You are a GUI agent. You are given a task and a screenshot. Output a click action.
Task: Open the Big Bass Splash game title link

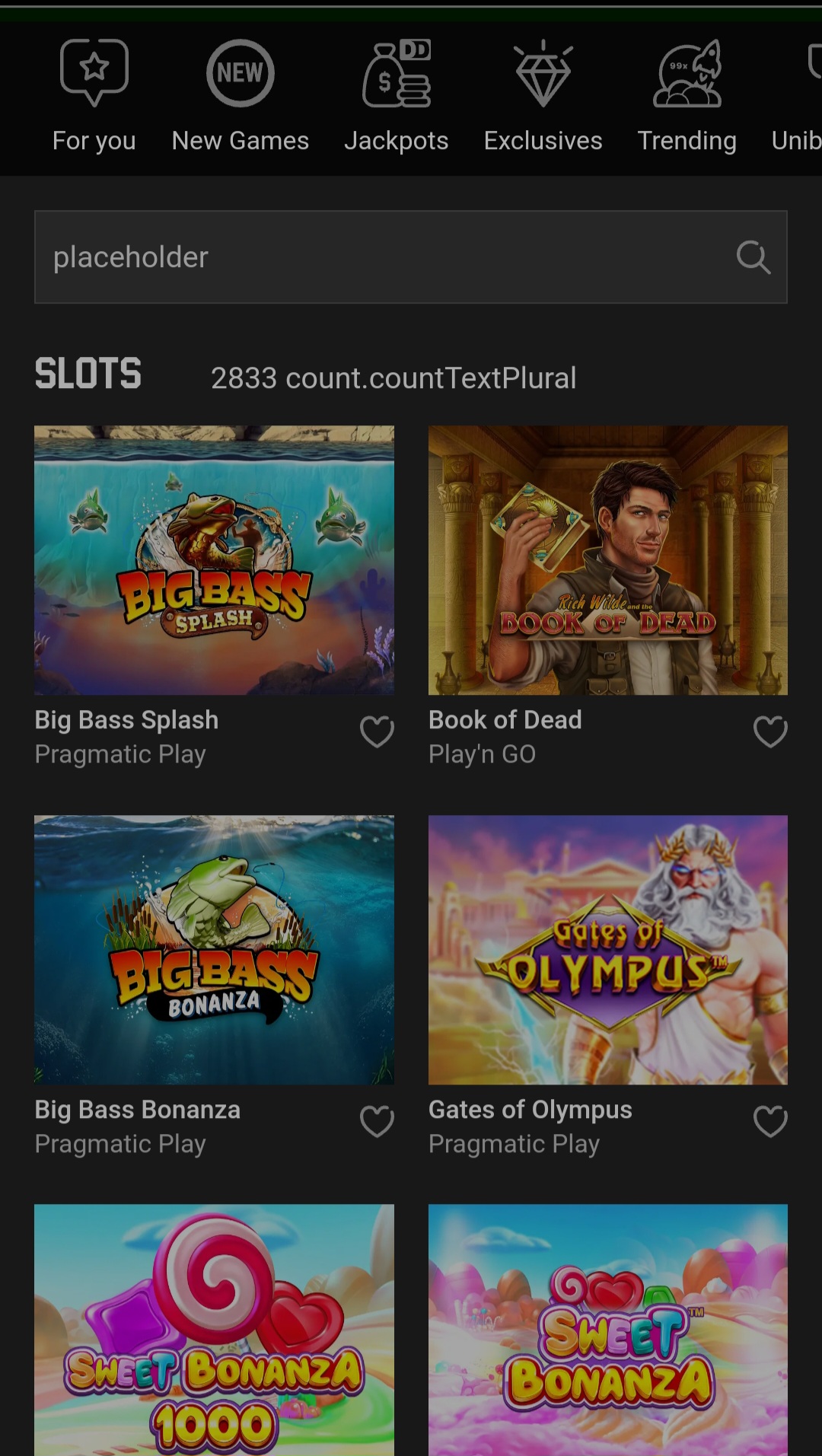126,719
